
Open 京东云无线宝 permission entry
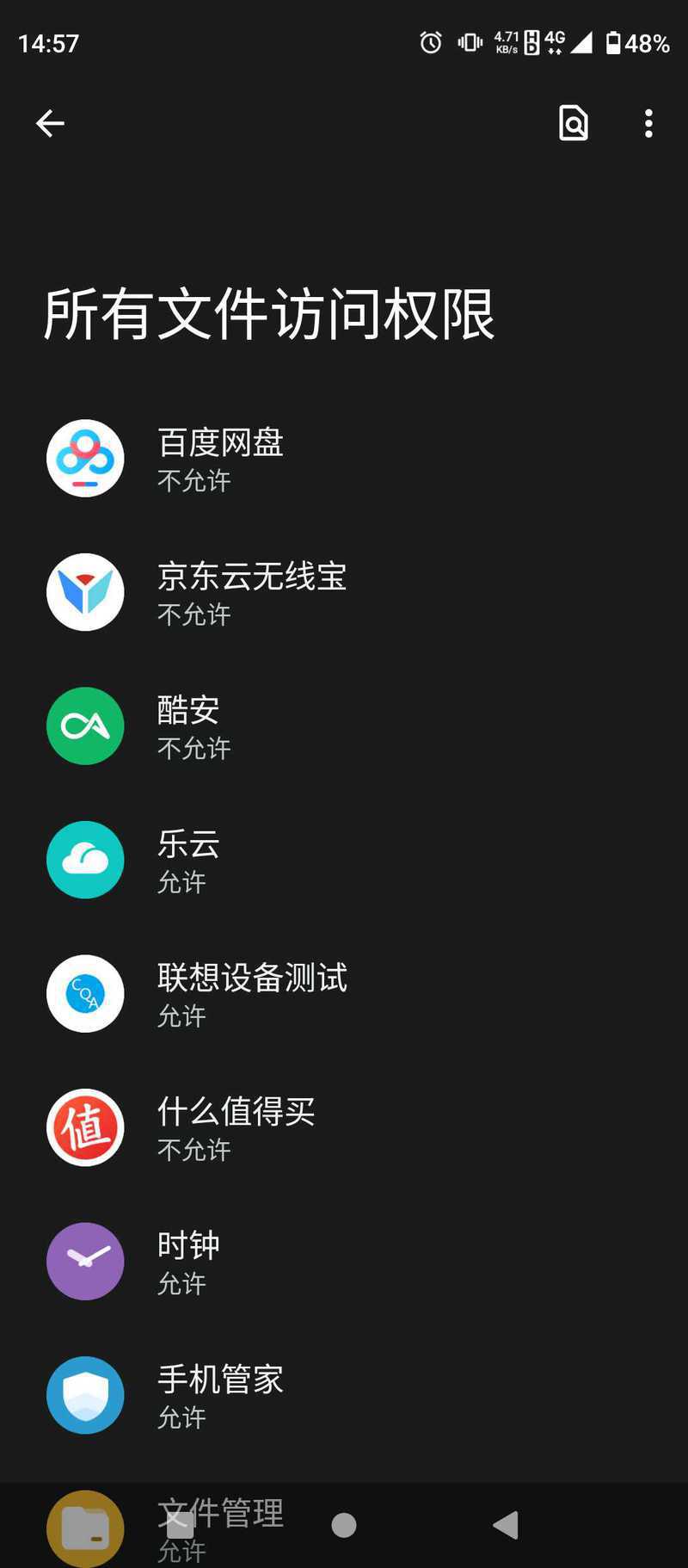[344, 592]
